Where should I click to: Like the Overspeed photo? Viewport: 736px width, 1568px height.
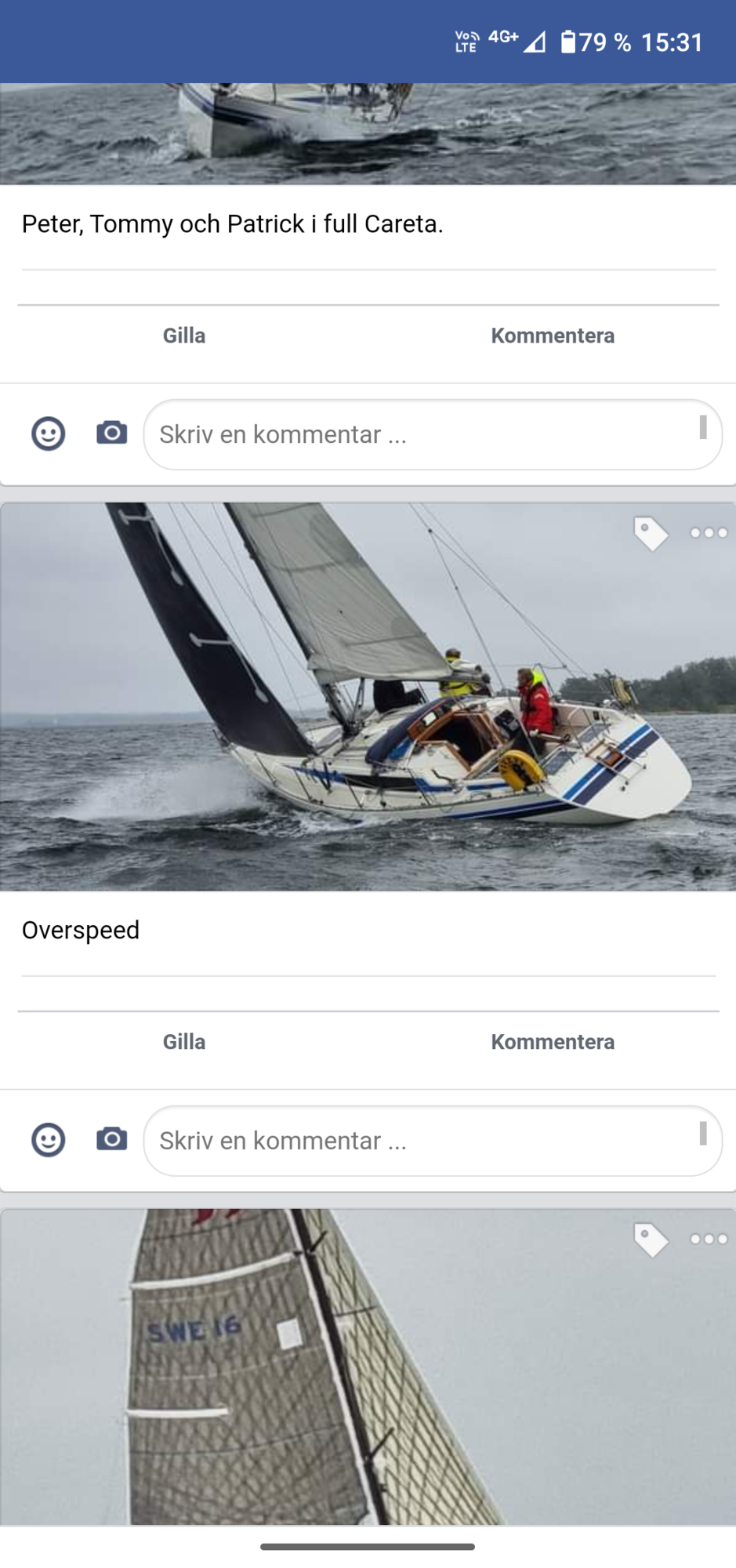[184, 1042]
